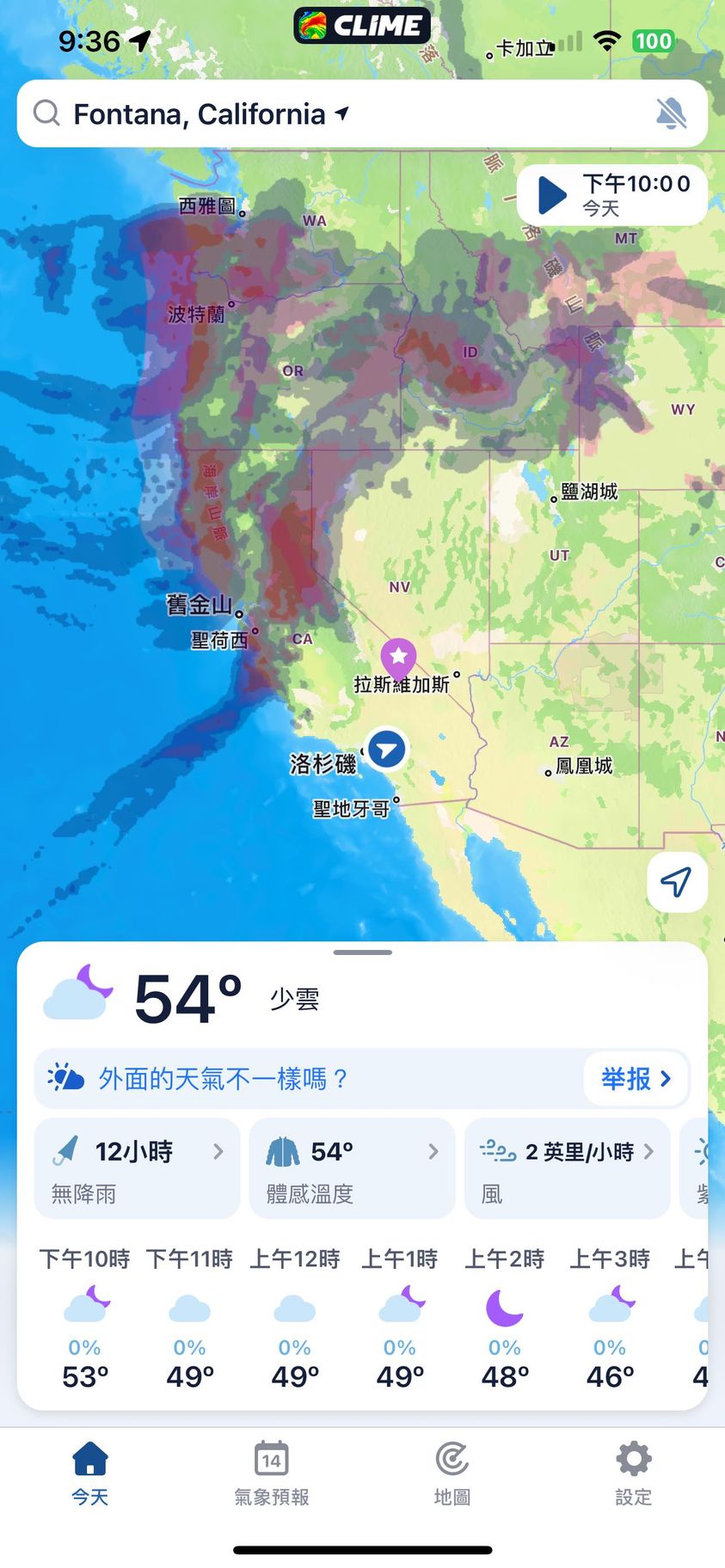Open the 2 英里/小時 wind card
This screenshot has width=725, height=1568.
coord(568,1168)
